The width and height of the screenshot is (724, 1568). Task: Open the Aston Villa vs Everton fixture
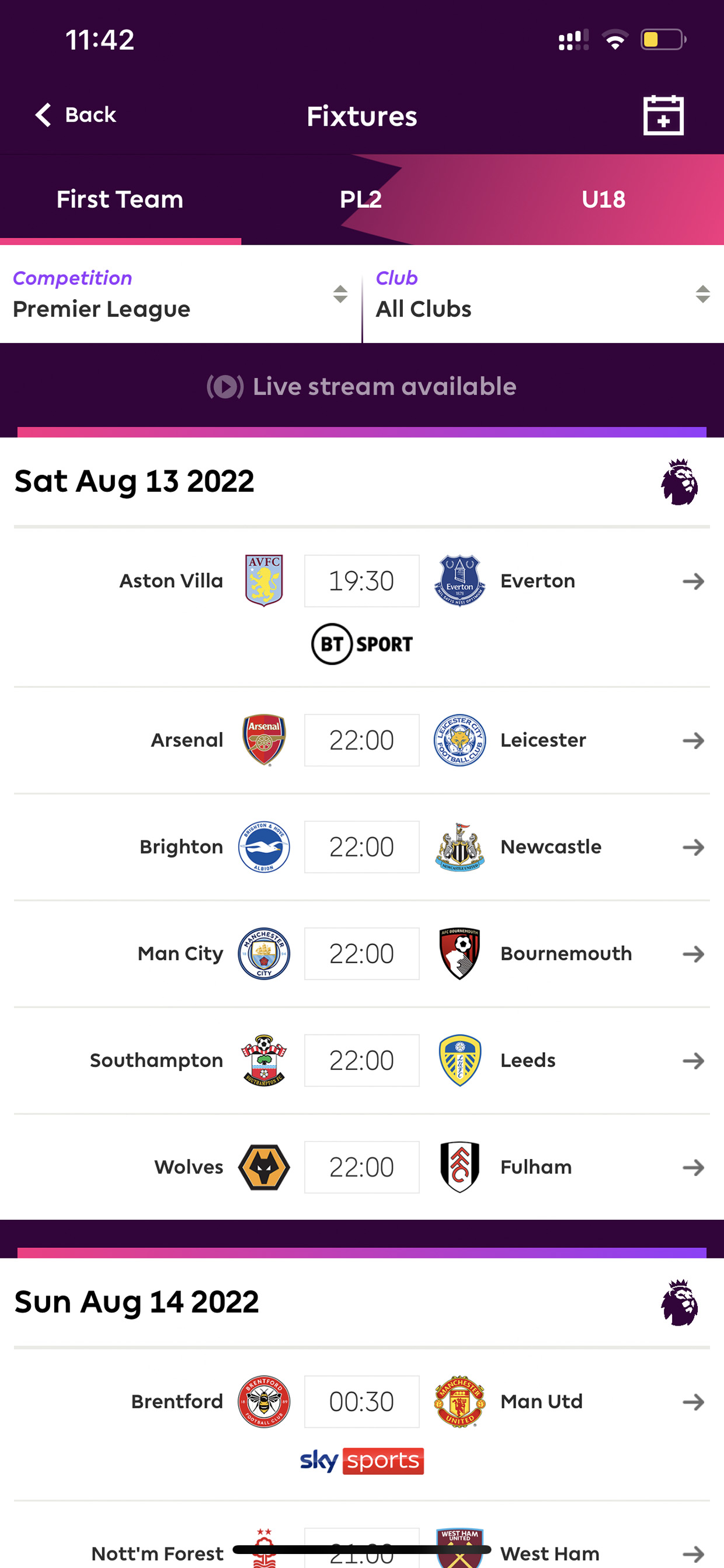click(x=362, y=608)
